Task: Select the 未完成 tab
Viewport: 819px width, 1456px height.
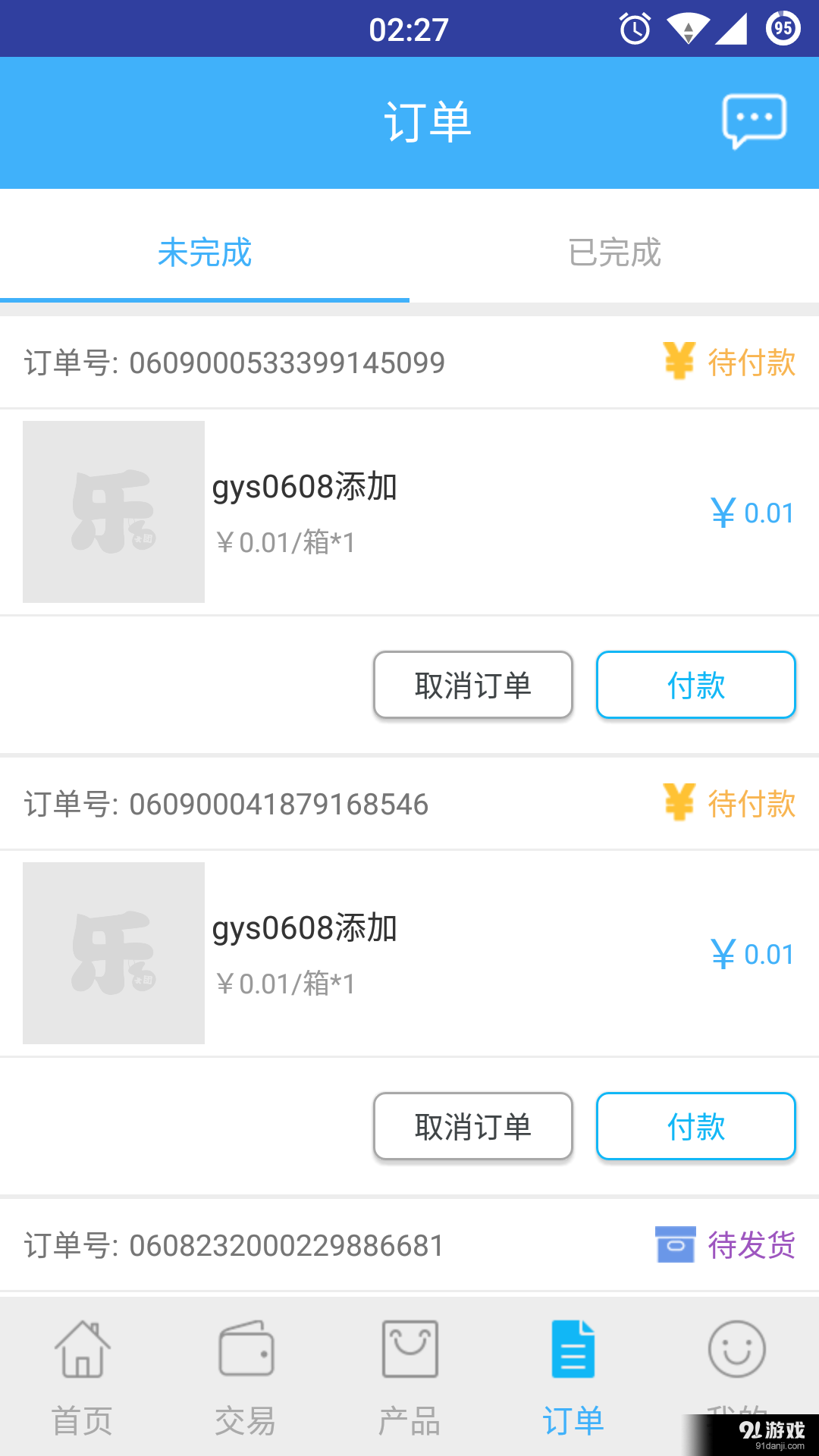Action: point(205,254)
